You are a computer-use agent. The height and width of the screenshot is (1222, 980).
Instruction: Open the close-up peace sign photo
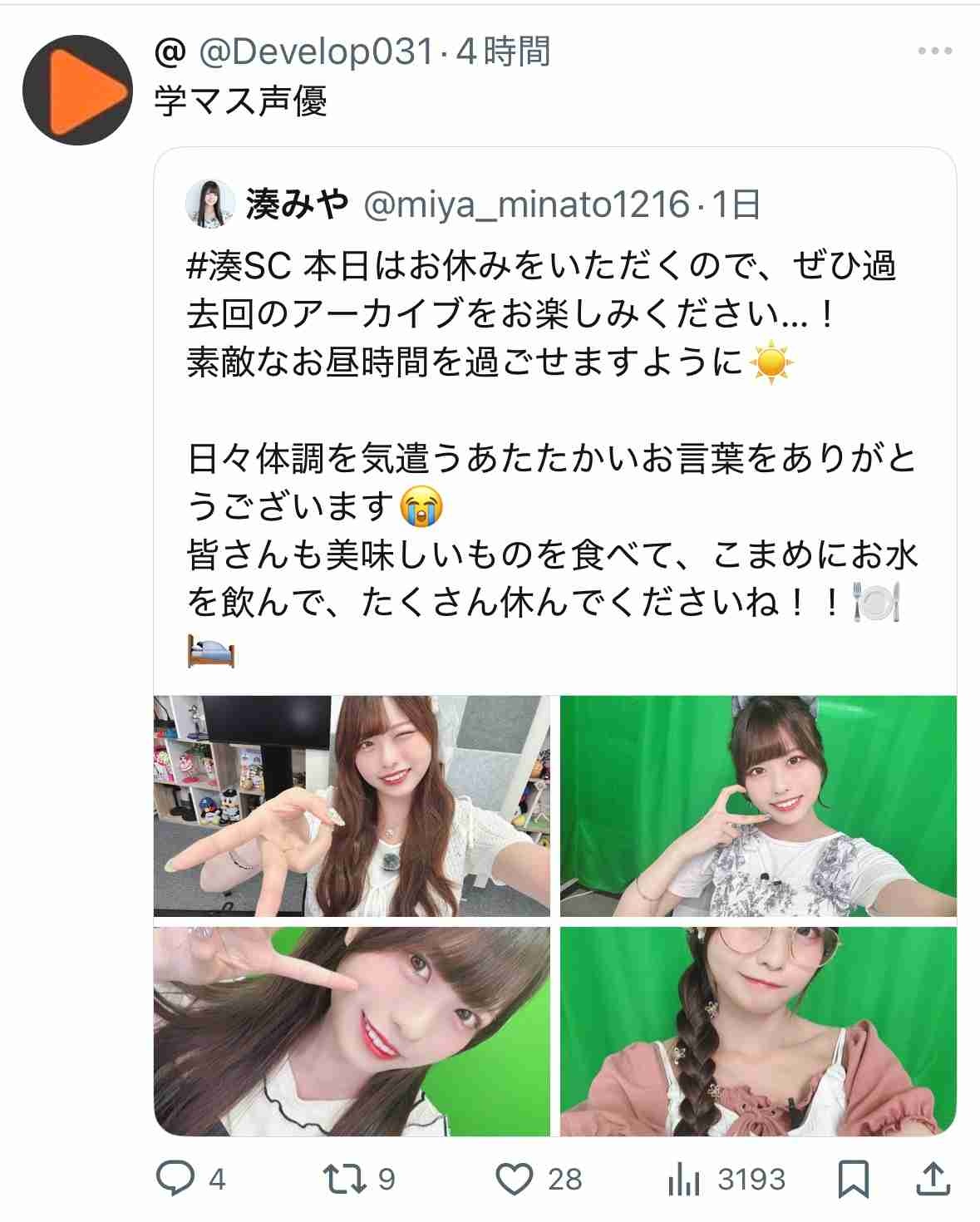(352, 1031)
